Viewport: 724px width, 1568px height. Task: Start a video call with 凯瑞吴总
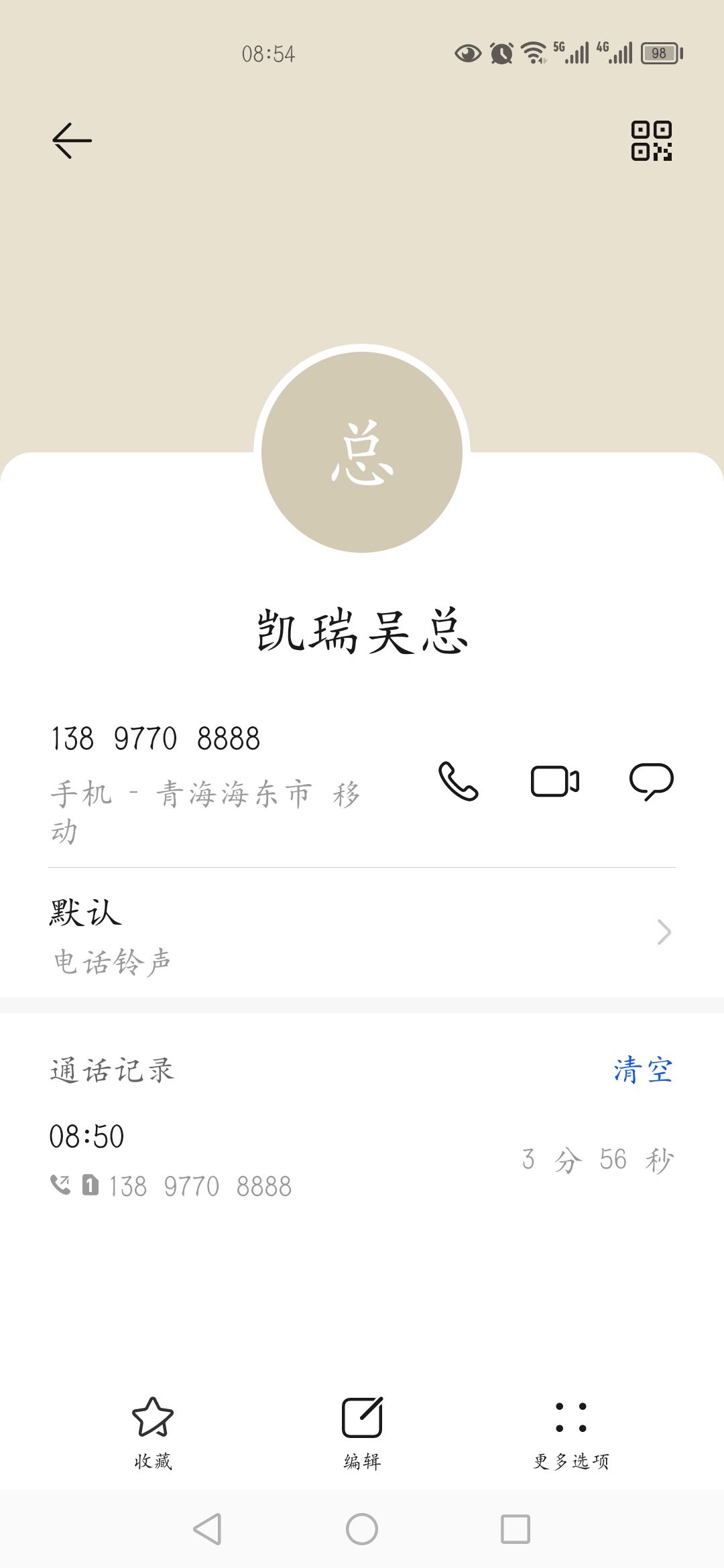pyautogui.click(x=555, y=781)
